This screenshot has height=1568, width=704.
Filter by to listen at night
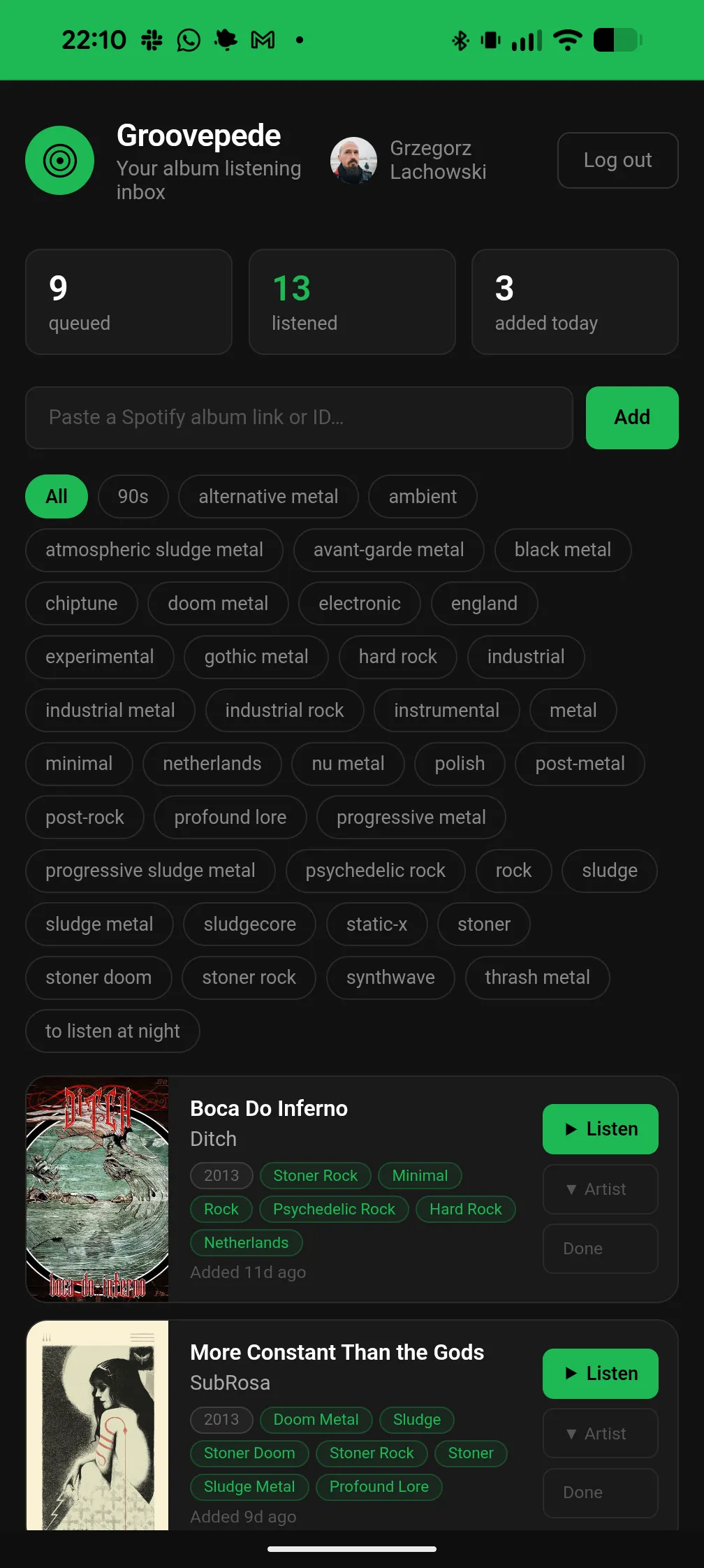tap(112, 1031)
